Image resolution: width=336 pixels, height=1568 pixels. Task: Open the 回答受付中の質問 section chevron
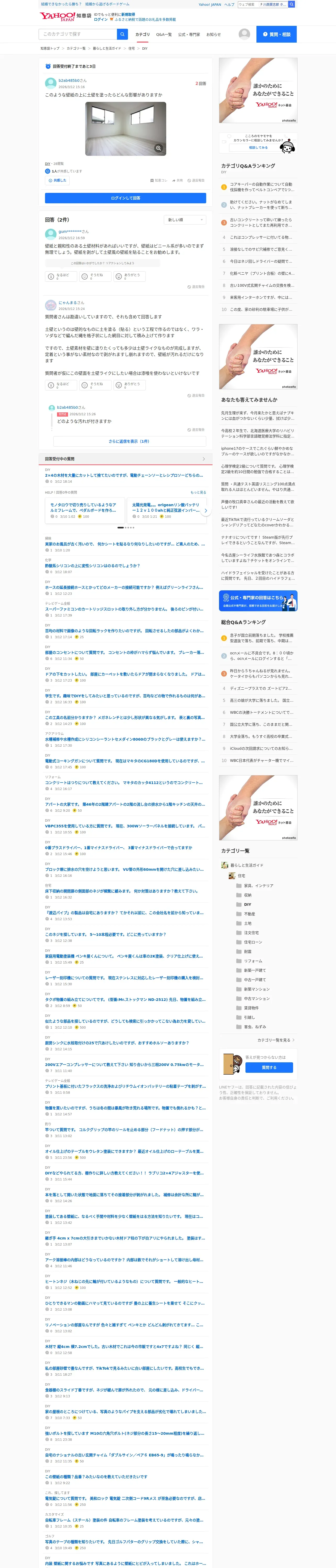pyautogui.click(x=204, y=459)
